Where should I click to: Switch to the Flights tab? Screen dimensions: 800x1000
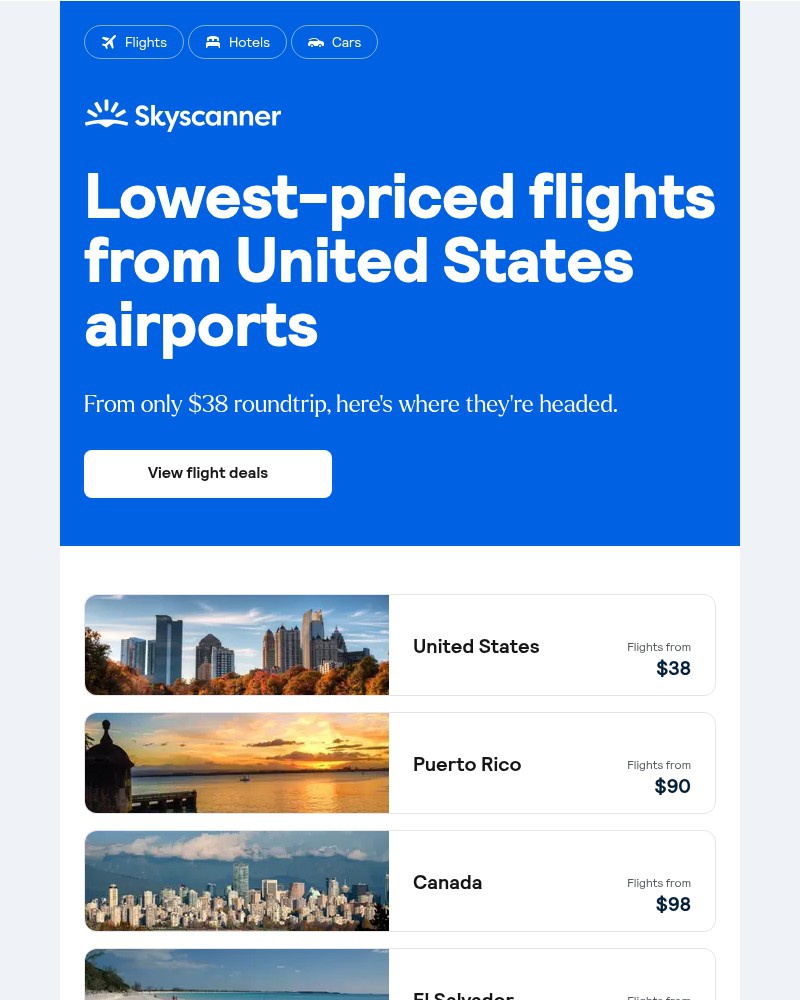[134, 42]
